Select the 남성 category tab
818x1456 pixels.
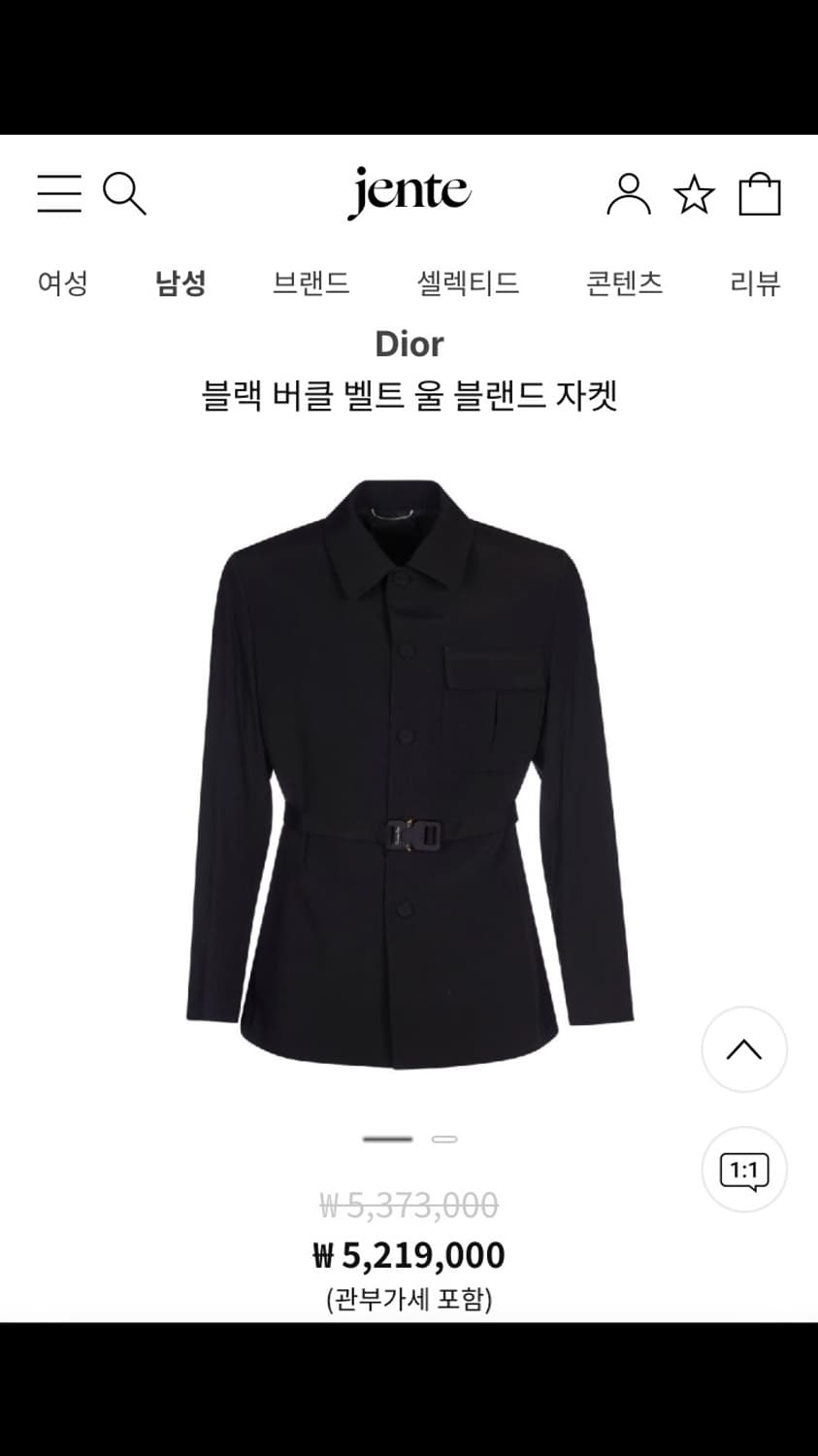pyautogui.click(x=179, y=284)
